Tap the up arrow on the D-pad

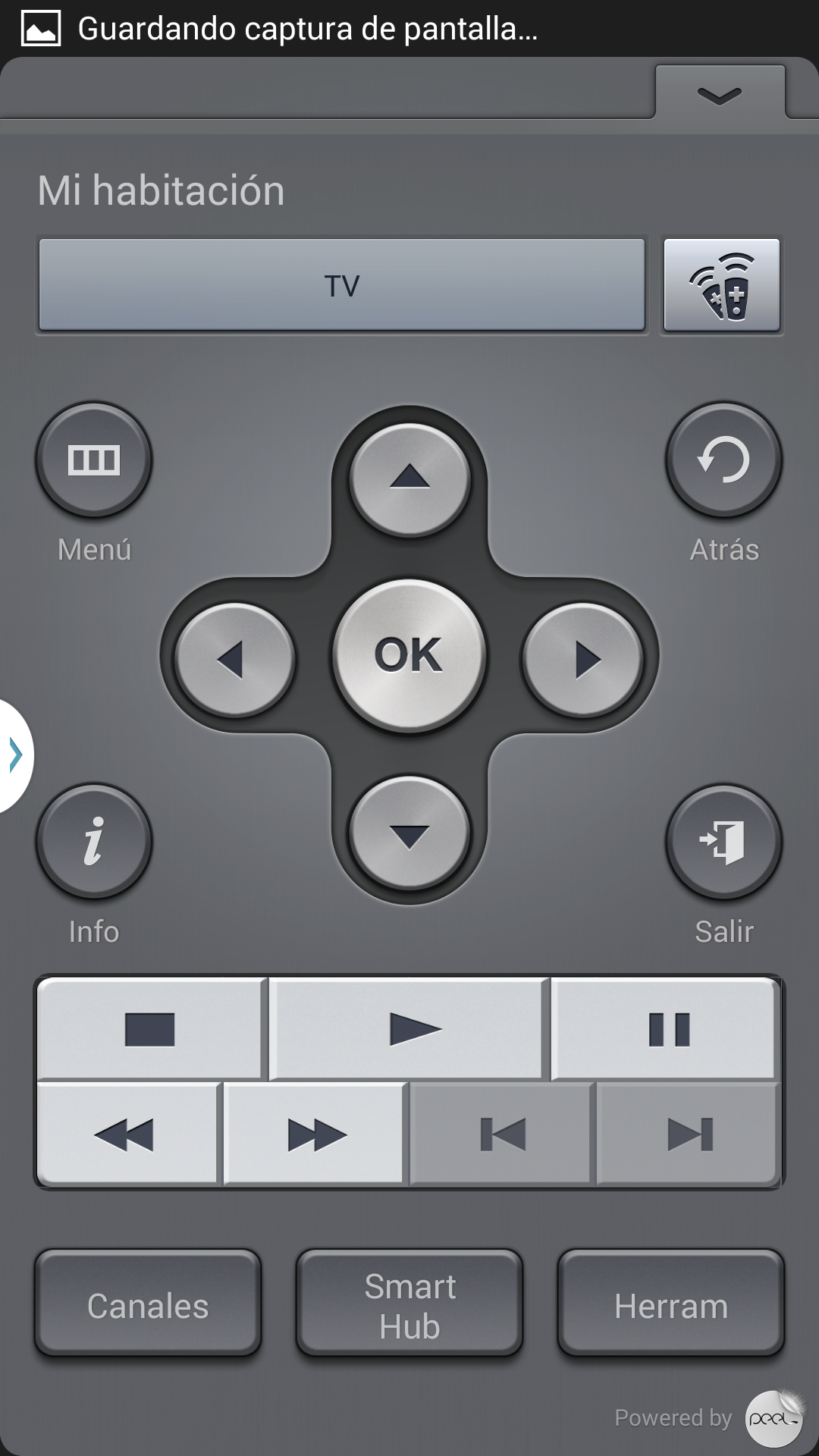(409, 478)
